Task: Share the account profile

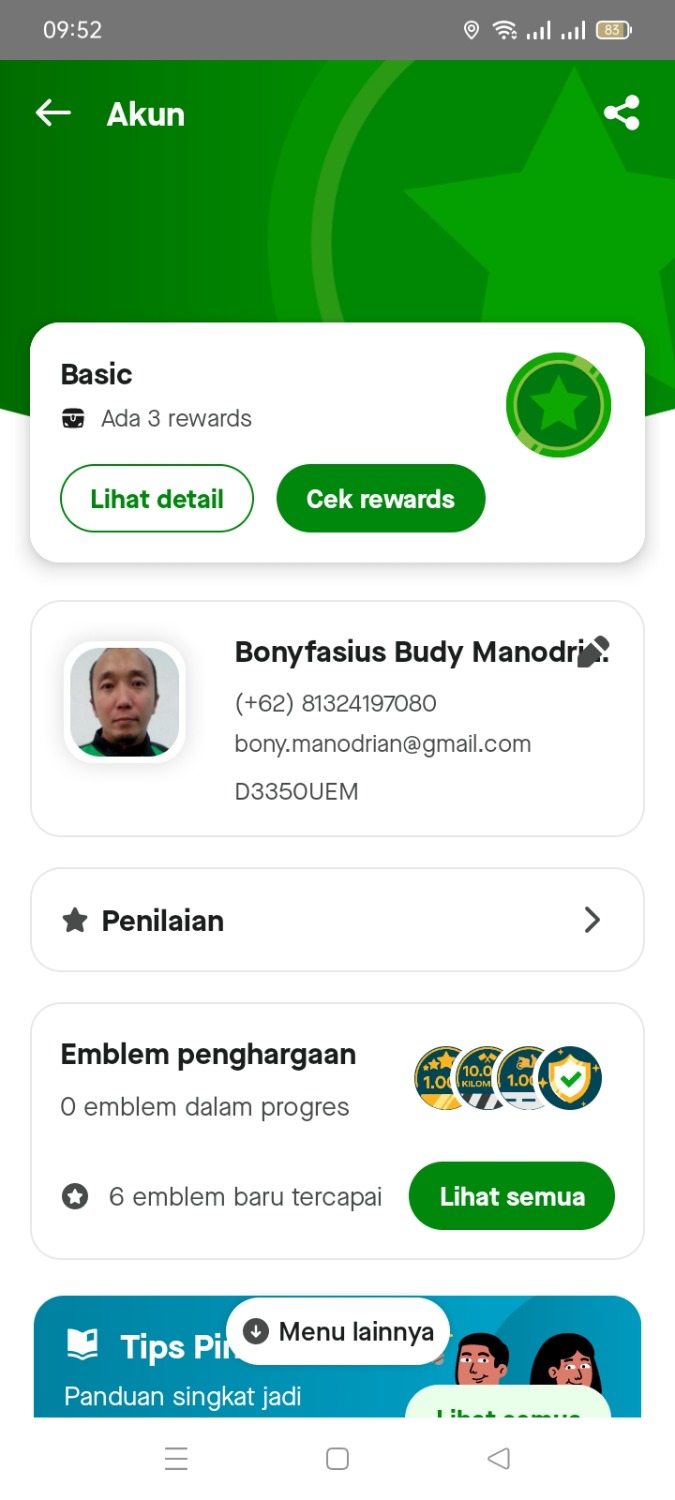Action: [622, 113]
